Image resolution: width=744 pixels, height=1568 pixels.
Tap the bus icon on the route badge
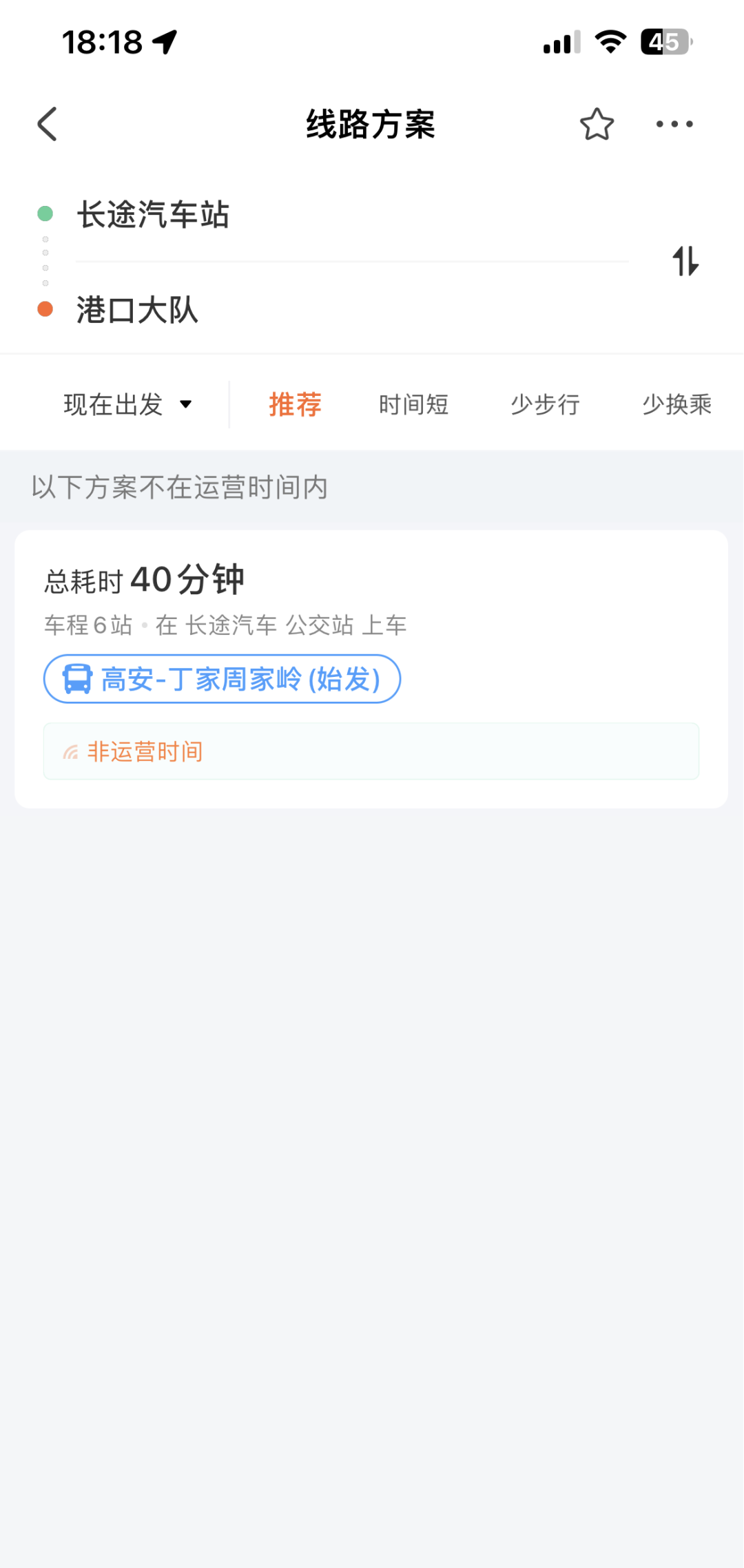point(78,678)
